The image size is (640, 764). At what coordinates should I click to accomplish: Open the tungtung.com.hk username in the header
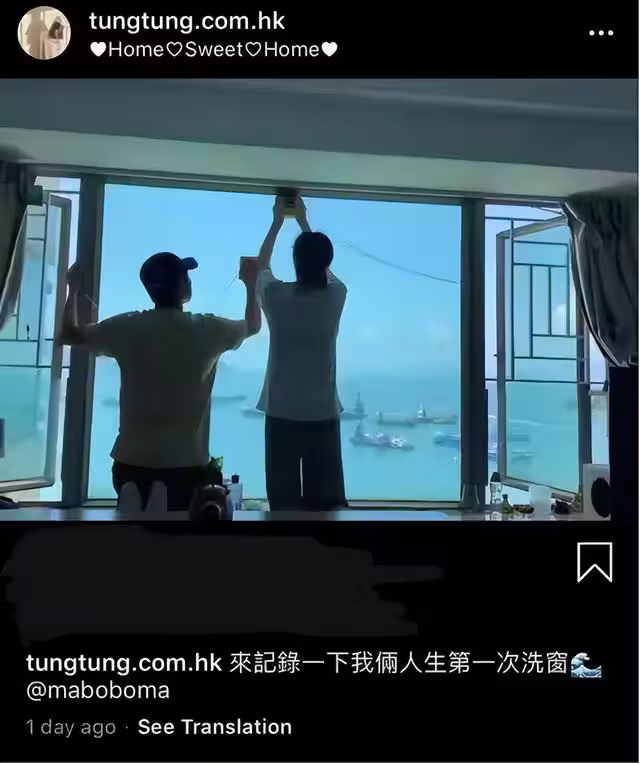click(187, 21)
